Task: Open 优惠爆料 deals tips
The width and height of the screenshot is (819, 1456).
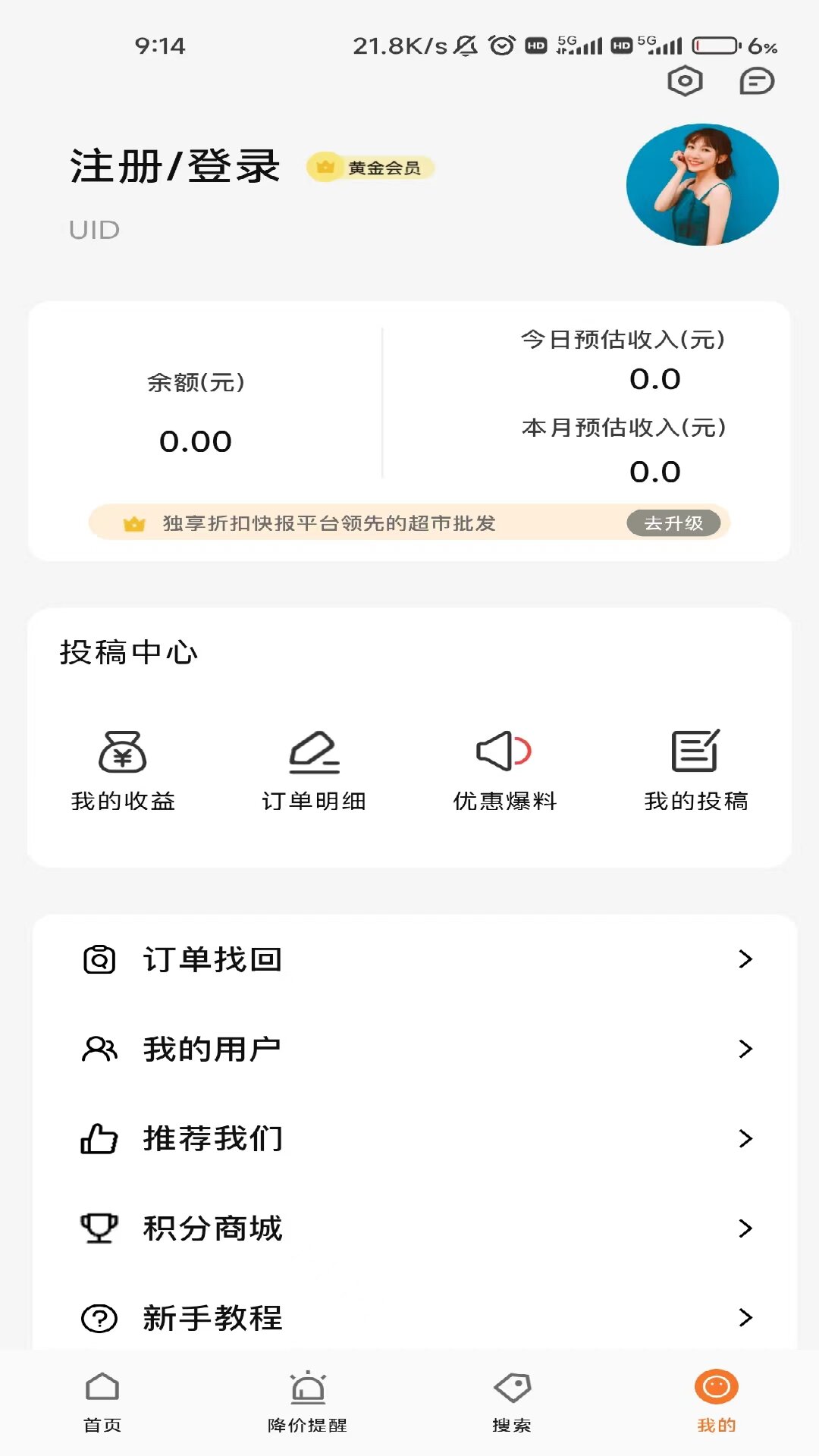Action: click(x=505, y=770)
